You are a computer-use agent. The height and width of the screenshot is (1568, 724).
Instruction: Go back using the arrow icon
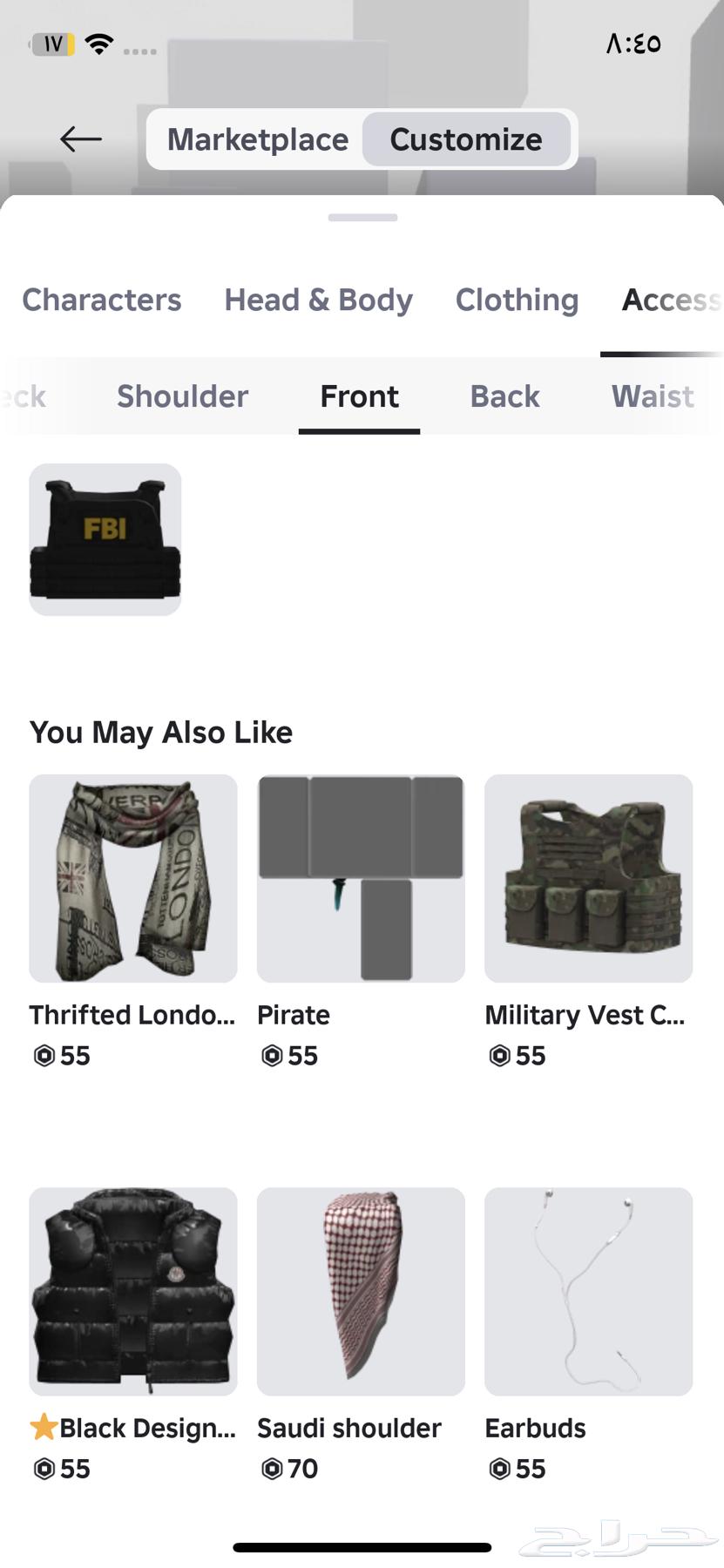click(x=81, y=139)
